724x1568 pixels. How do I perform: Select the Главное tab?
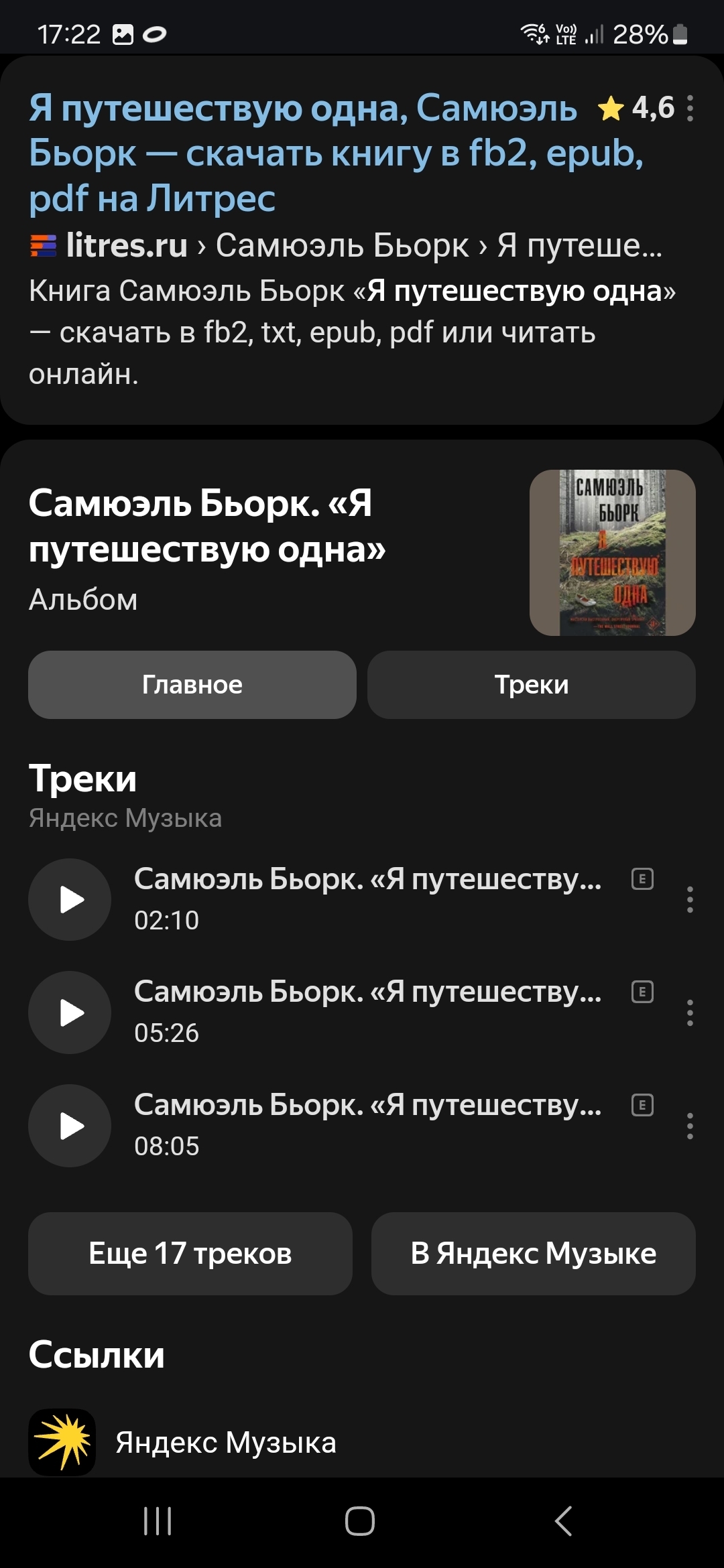click(x=192, y=685)
